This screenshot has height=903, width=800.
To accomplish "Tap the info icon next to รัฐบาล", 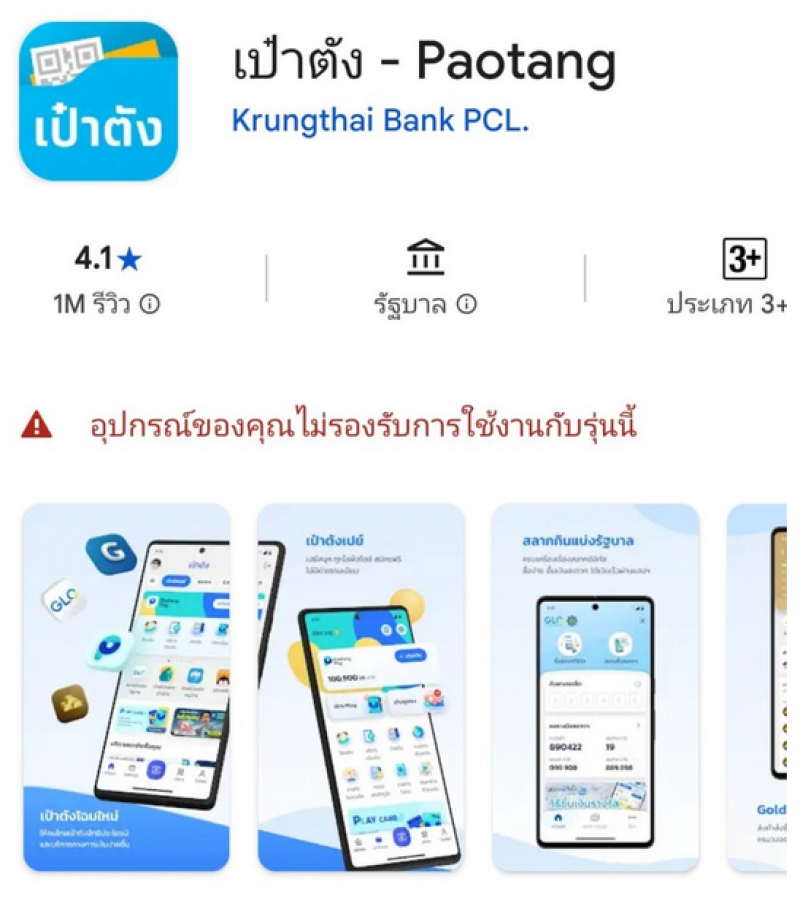I will 467,305.
